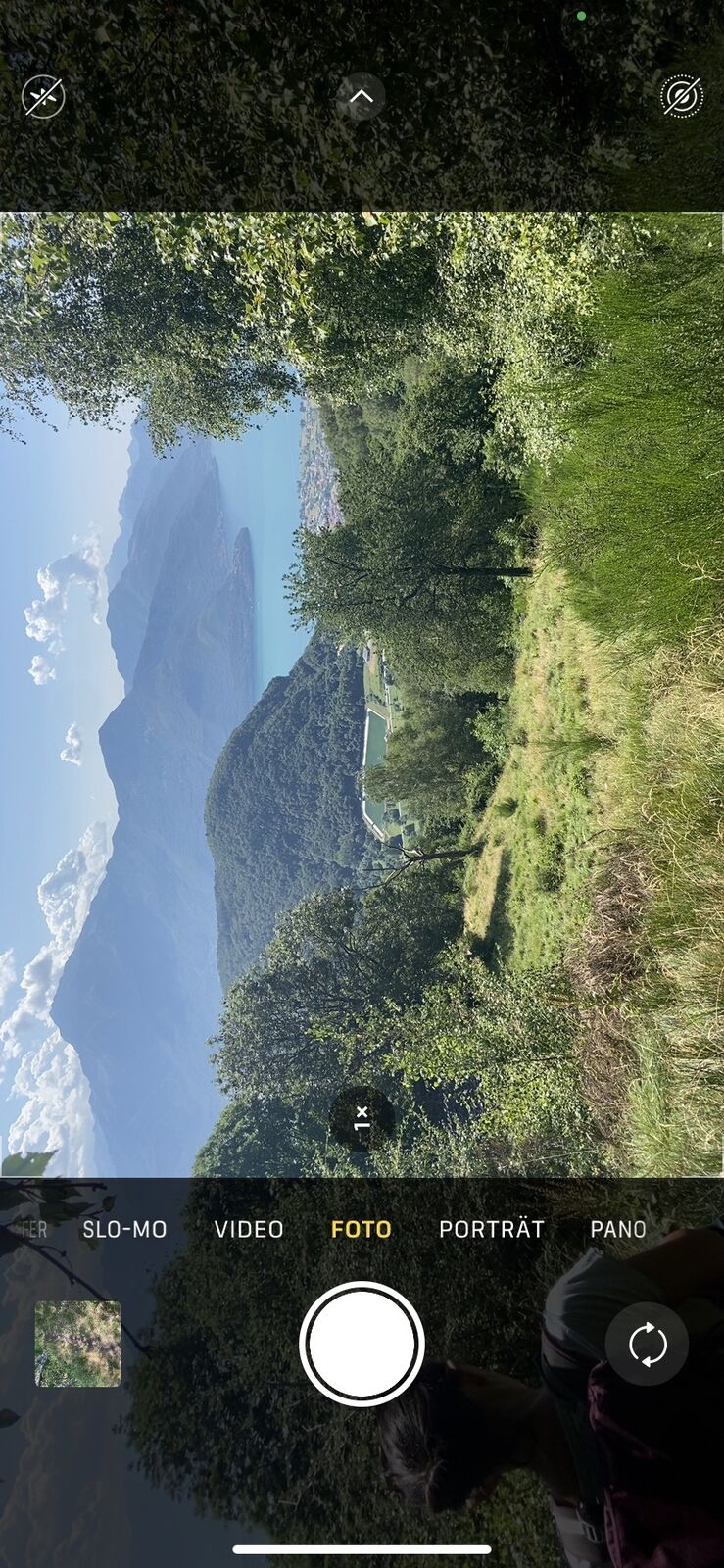Toggle the flash setting icon
Screen dimensions: 724x1568
point(43,97)
